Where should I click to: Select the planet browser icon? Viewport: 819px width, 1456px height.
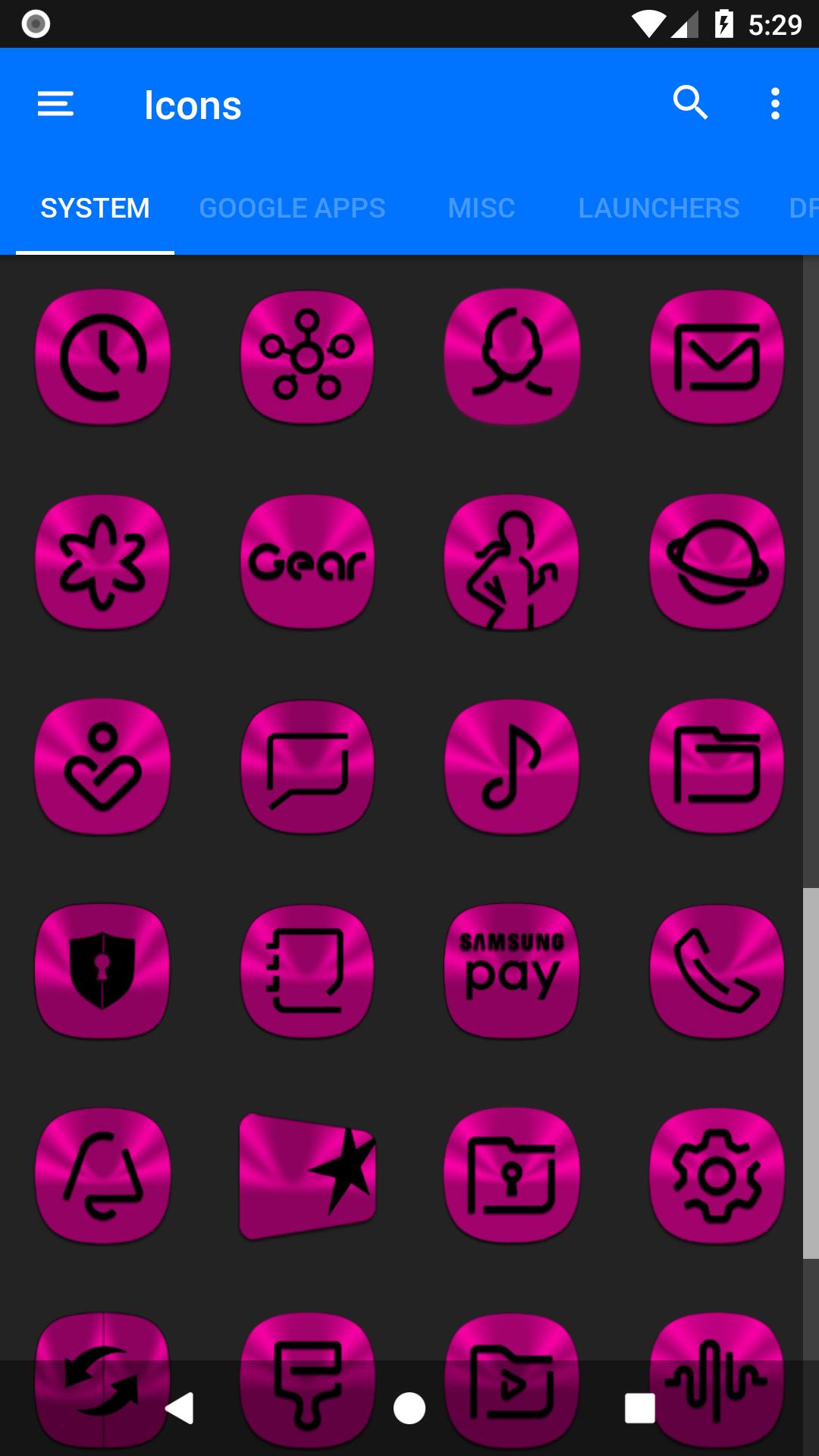click(x=717, y=561)
